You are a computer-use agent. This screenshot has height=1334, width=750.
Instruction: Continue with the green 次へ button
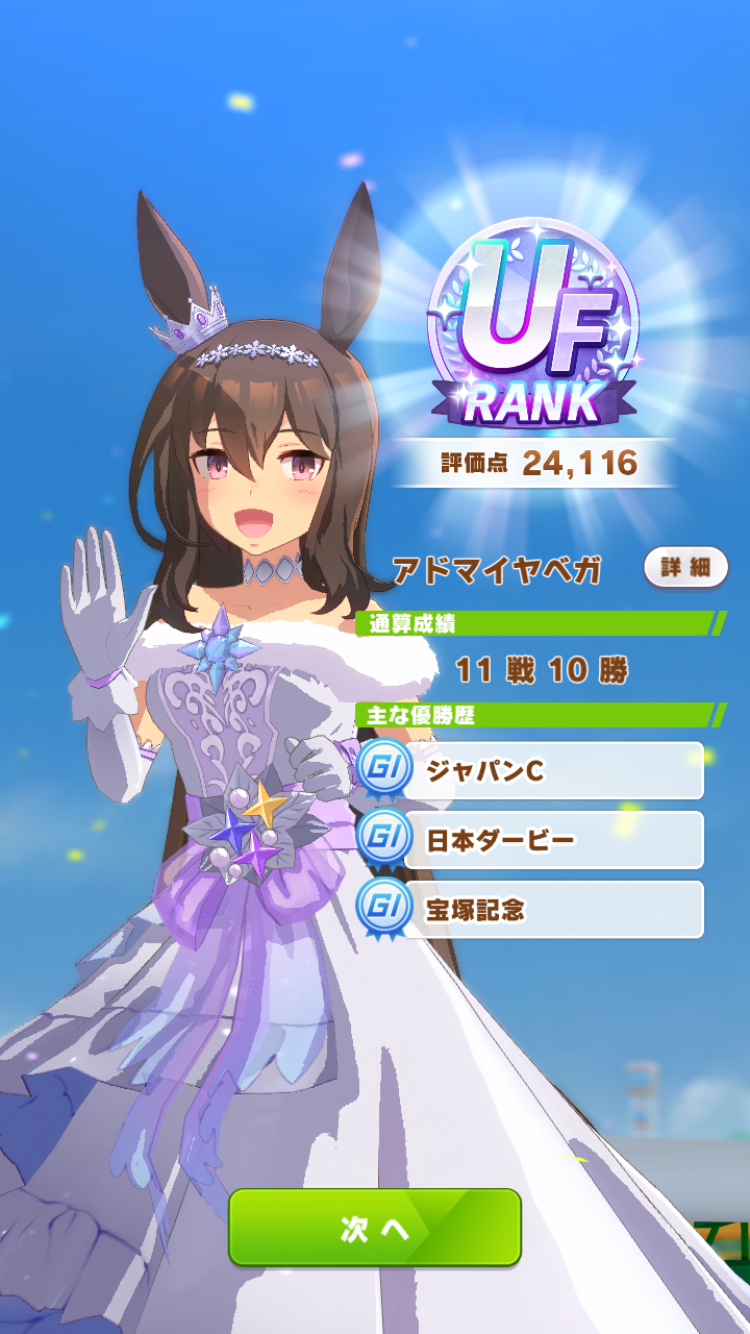(375, 1228)
